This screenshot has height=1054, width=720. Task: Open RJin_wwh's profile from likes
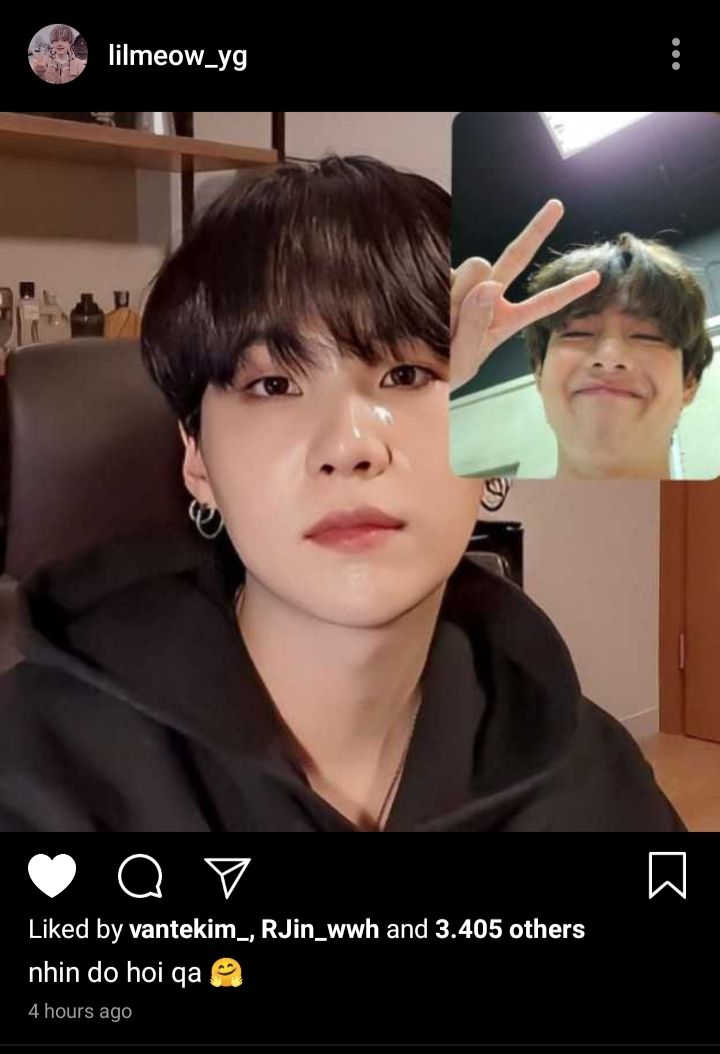[320, 929]
